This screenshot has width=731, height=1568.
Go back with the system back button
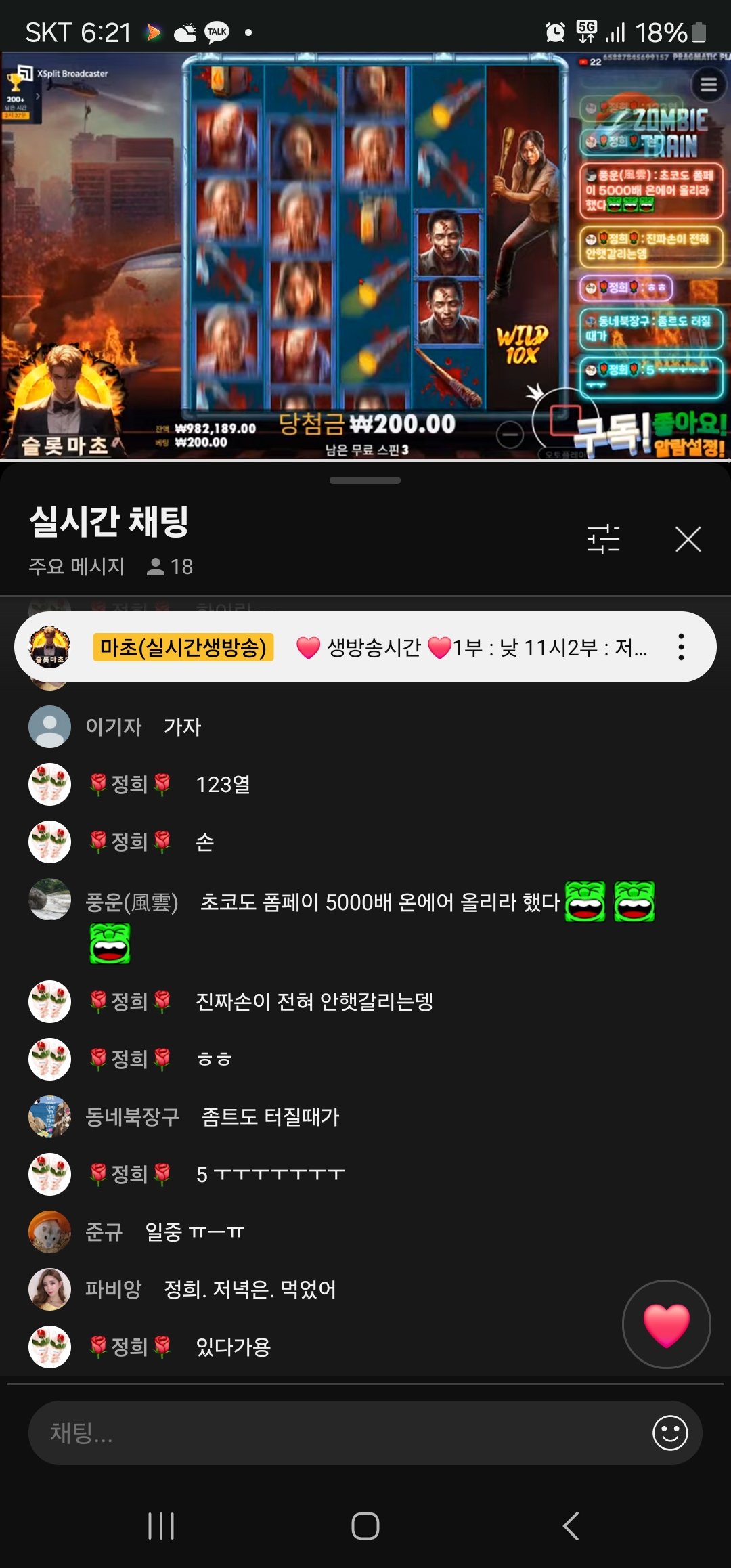(571, 1526)
